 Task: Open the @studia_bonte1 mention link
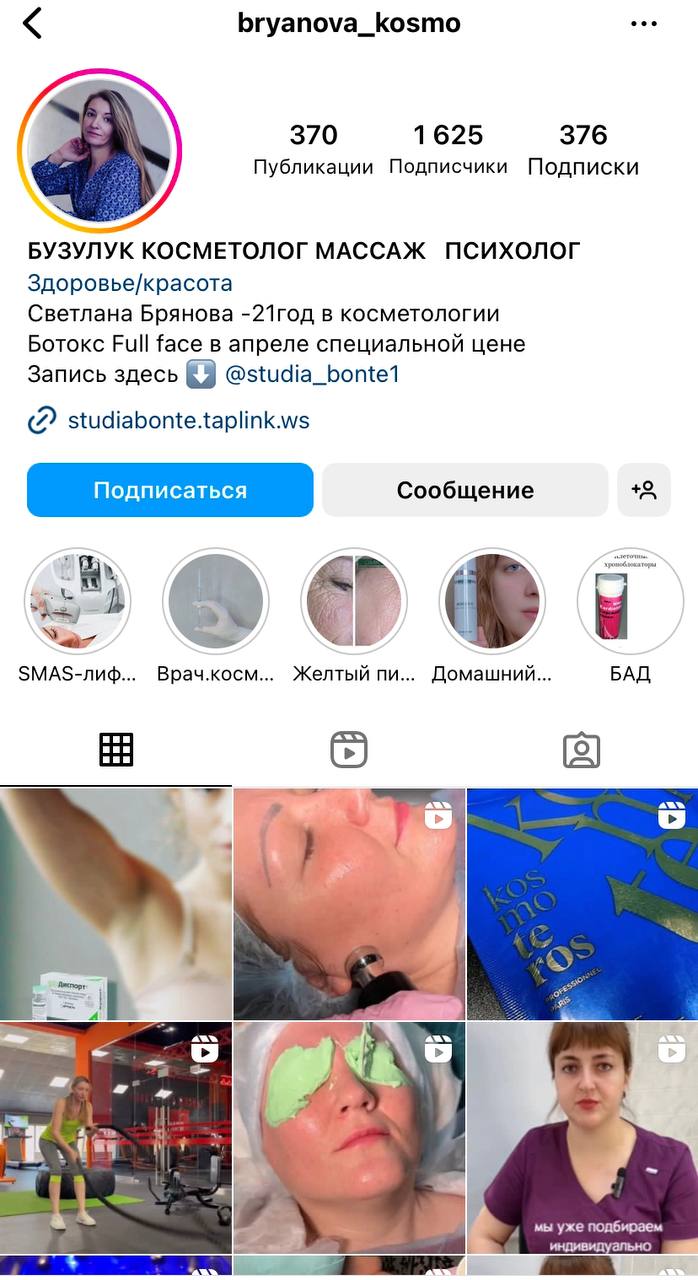point(312,375)
